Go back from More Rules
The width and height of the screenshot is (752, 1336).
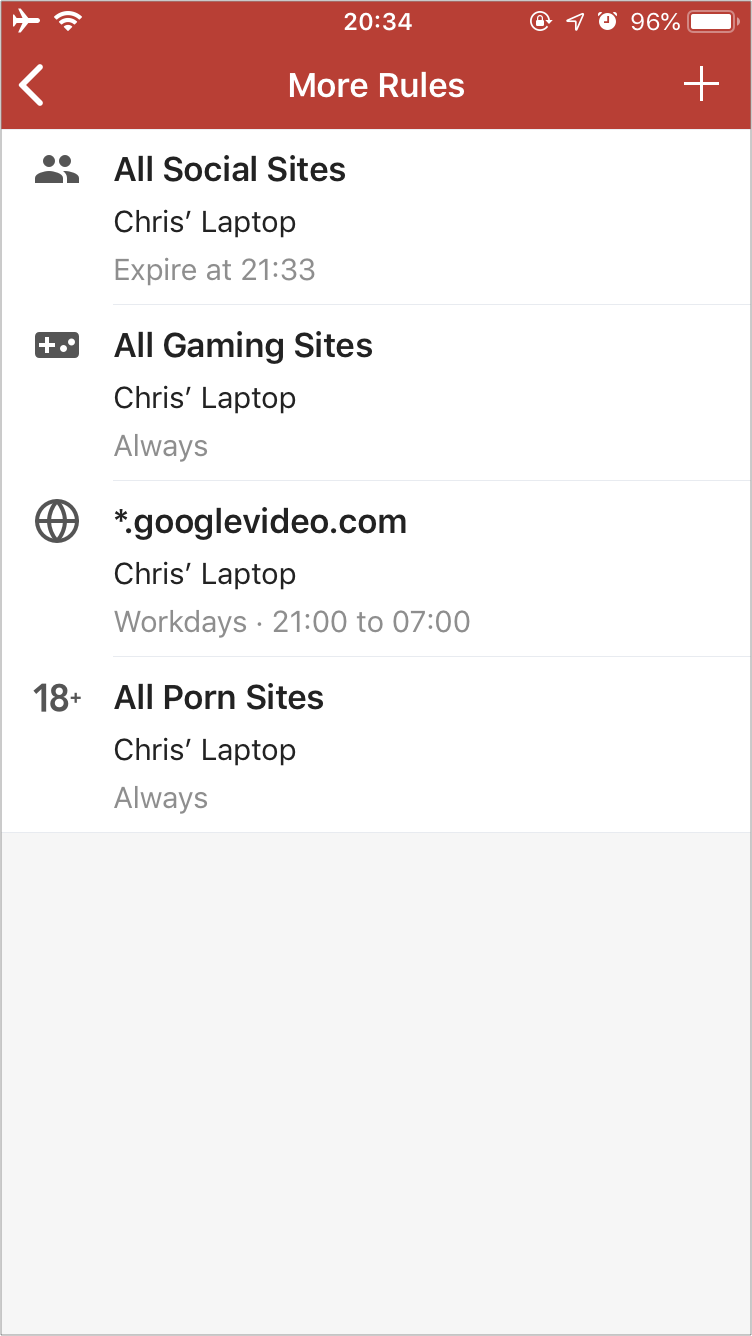(32, 85)
